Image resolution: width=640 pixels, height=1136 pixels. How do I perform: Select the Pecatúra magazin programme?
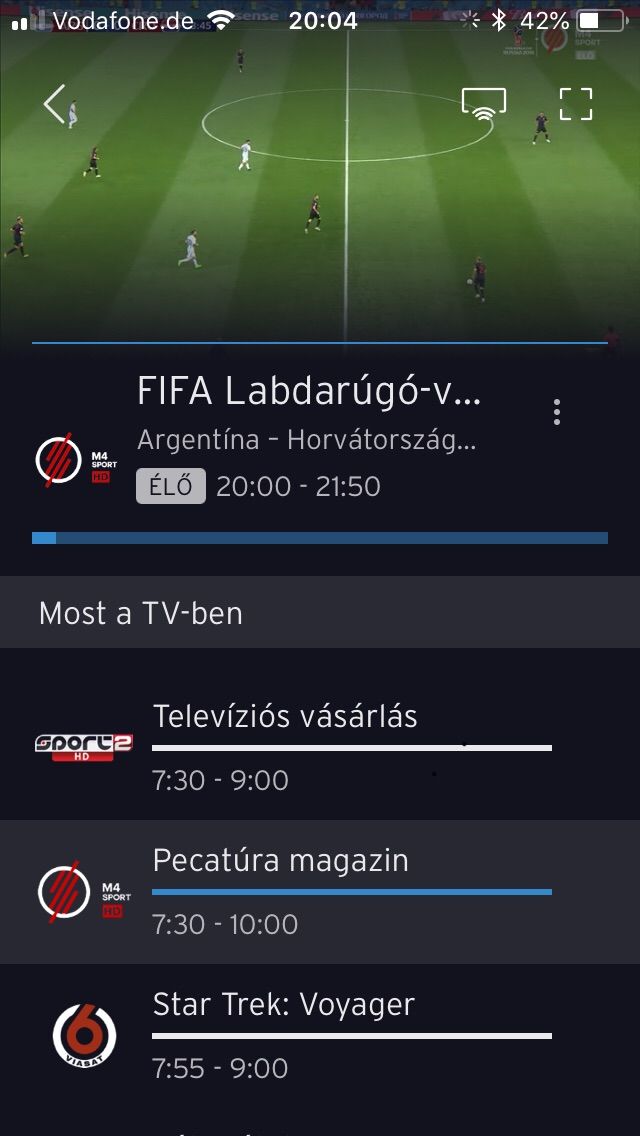coord(320,892)
